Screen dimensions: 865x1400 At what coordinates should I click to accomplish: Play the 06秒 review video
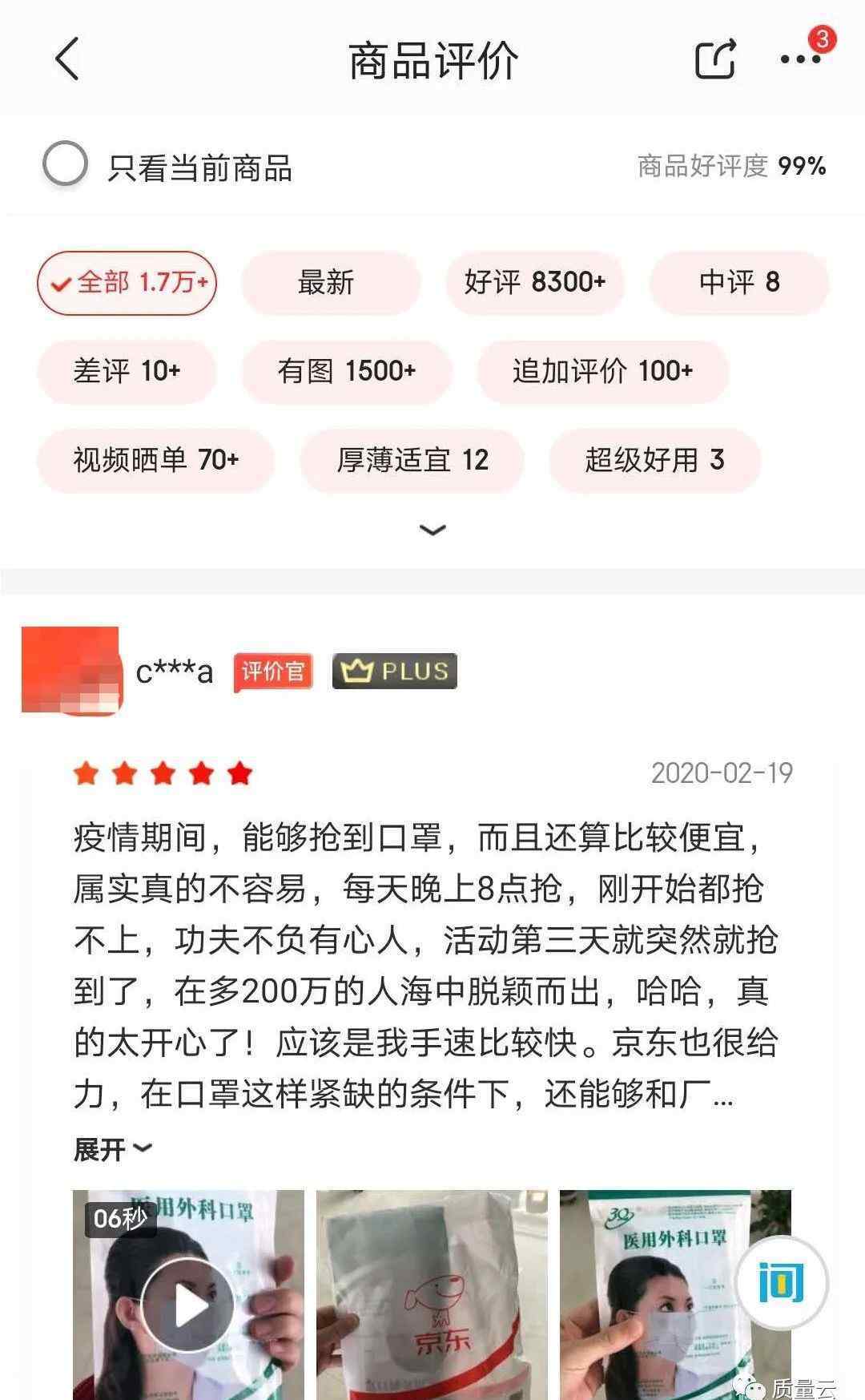coord(188,1295)
